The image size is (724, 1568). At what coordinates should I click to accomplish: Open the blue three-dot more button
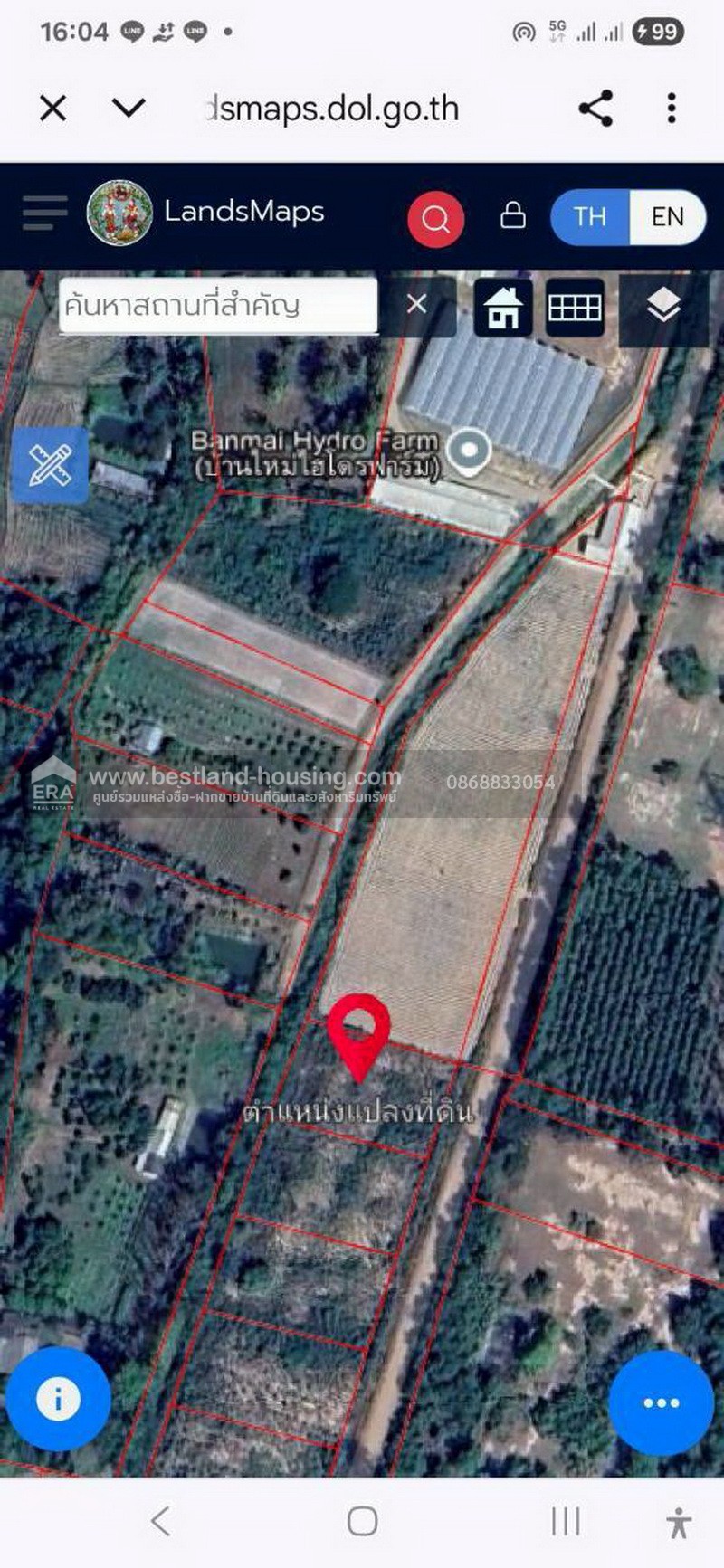[x=661, y=1403]
